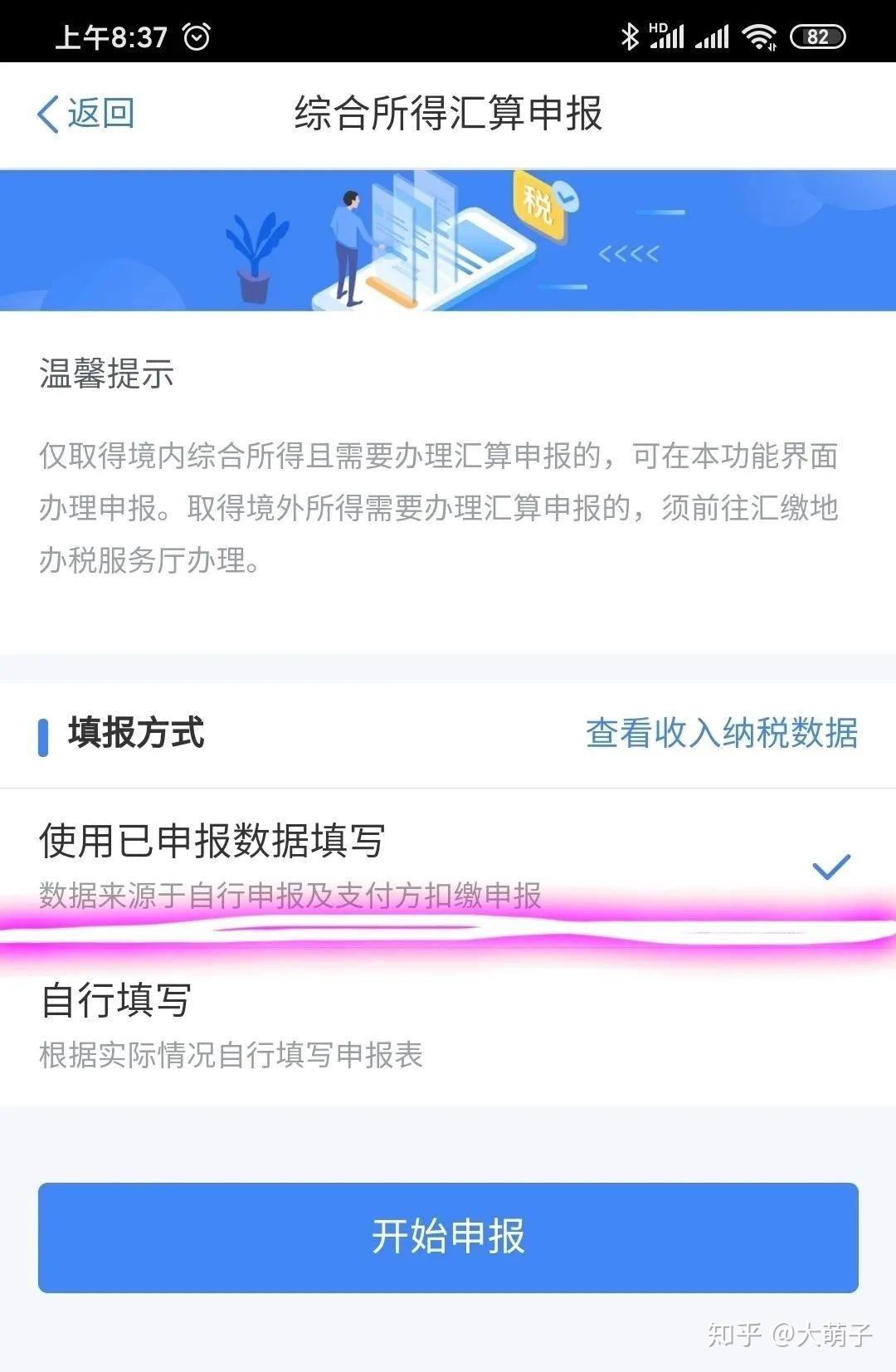The image size is (896, 1372).
Task: Open 查看收入纳税数据 link
Action: [721, 733]
